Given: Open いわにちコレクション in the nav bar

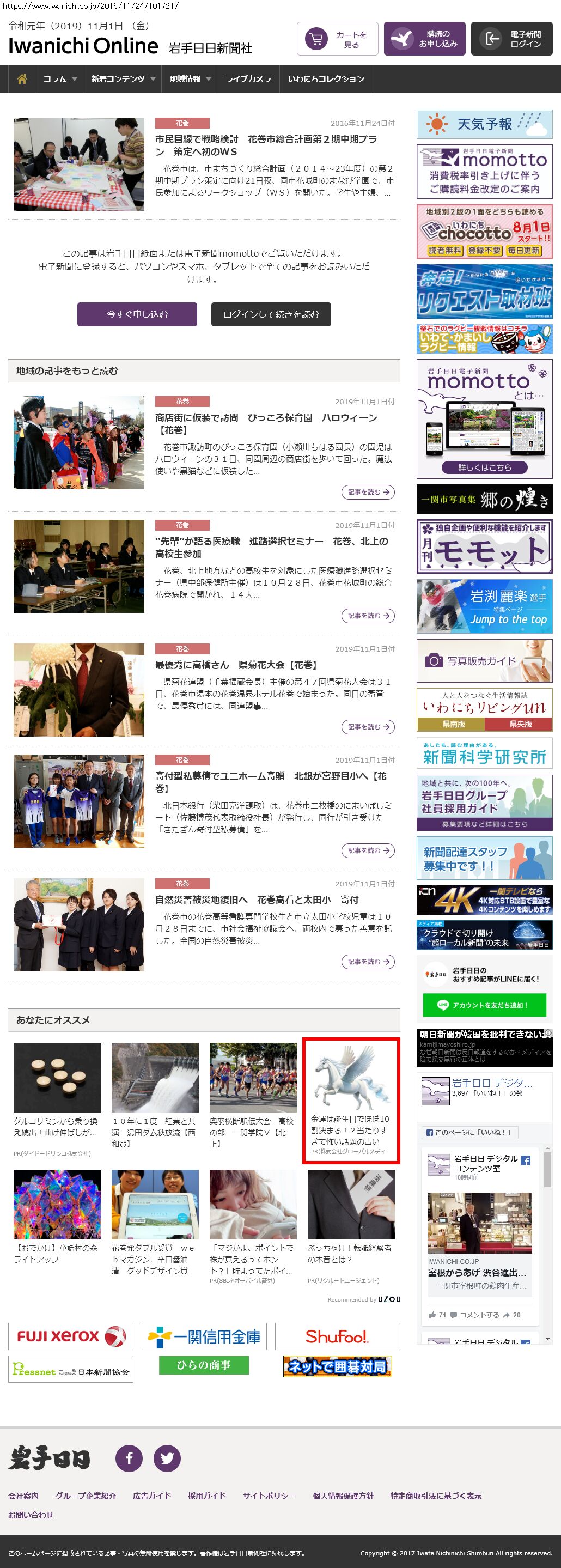Looking at the screenshot, I should [x=326, y=79].
